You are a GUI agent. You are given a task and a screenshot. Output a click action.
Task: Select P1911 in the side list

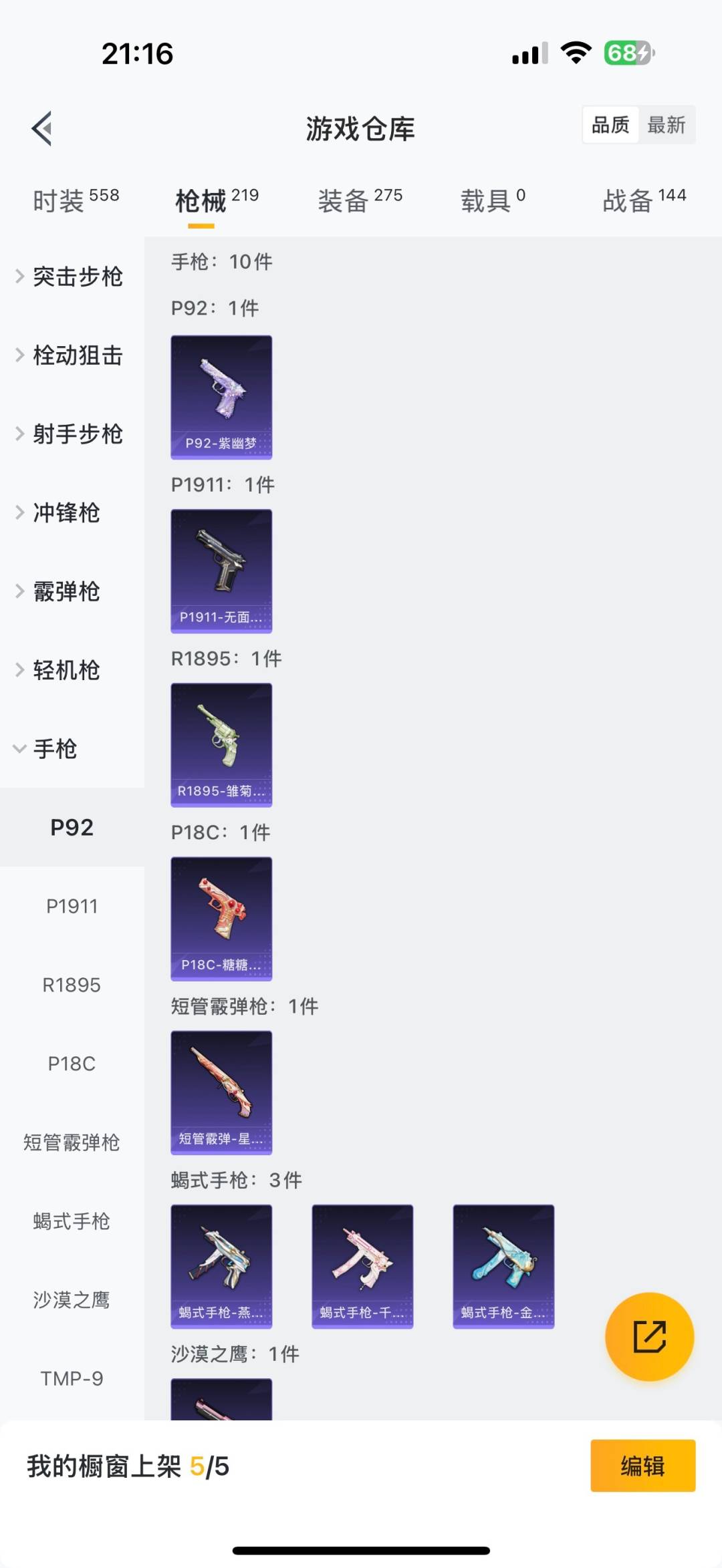click(72, 907)
